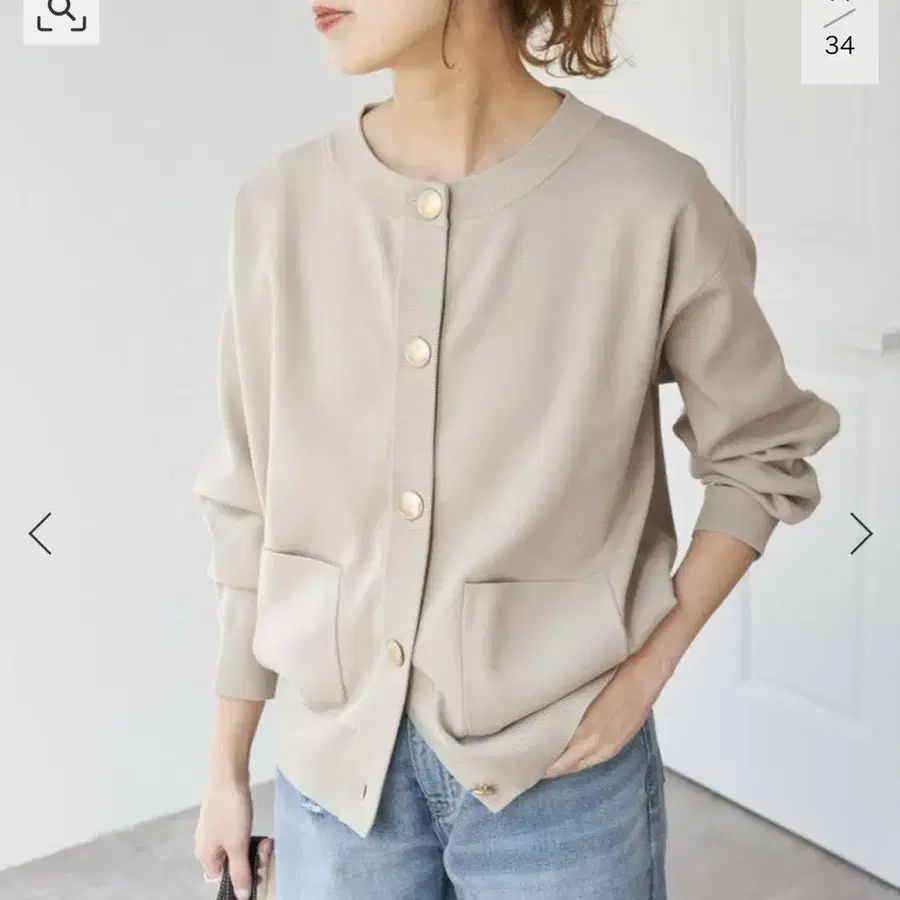Open the image search magnifier icon
Screen dimensions: 900x900
pyautogui.click(x=61, y=17)
